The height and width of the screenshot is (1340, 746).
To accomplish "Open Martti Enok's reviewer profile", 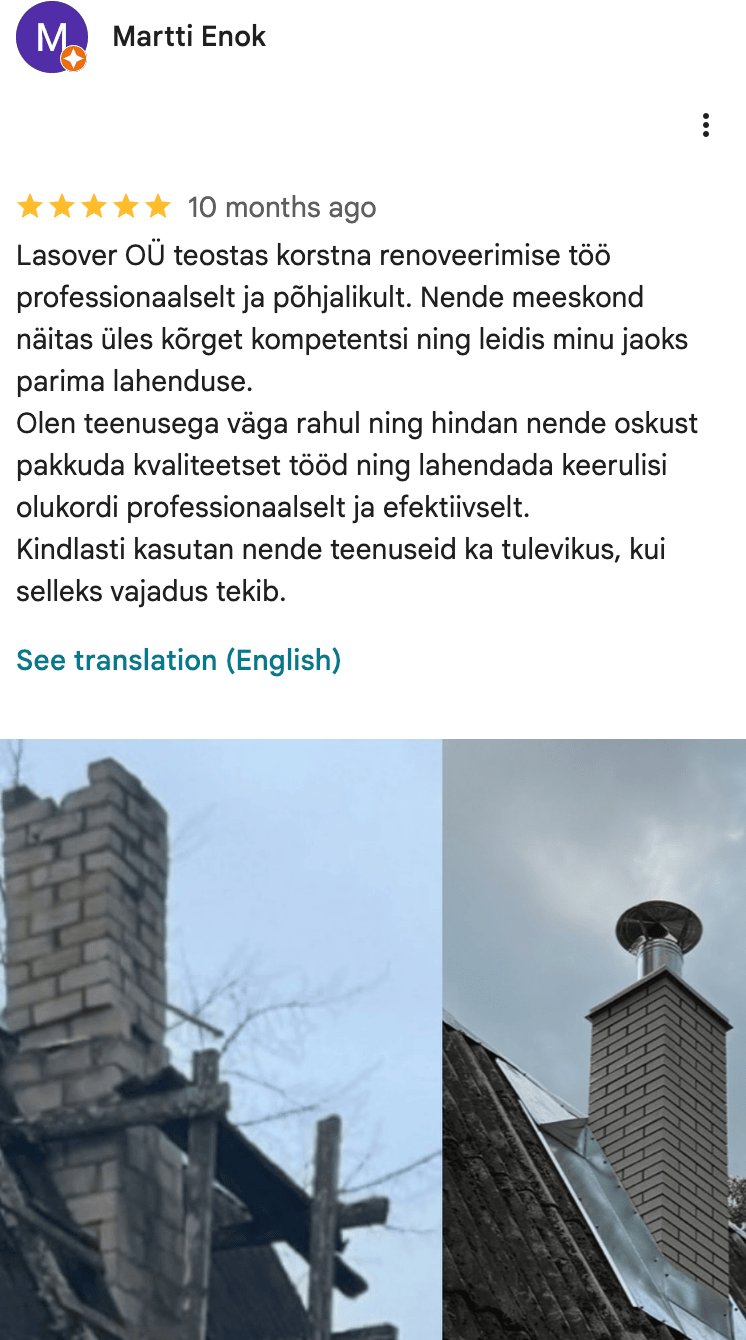I will point(189,37).
